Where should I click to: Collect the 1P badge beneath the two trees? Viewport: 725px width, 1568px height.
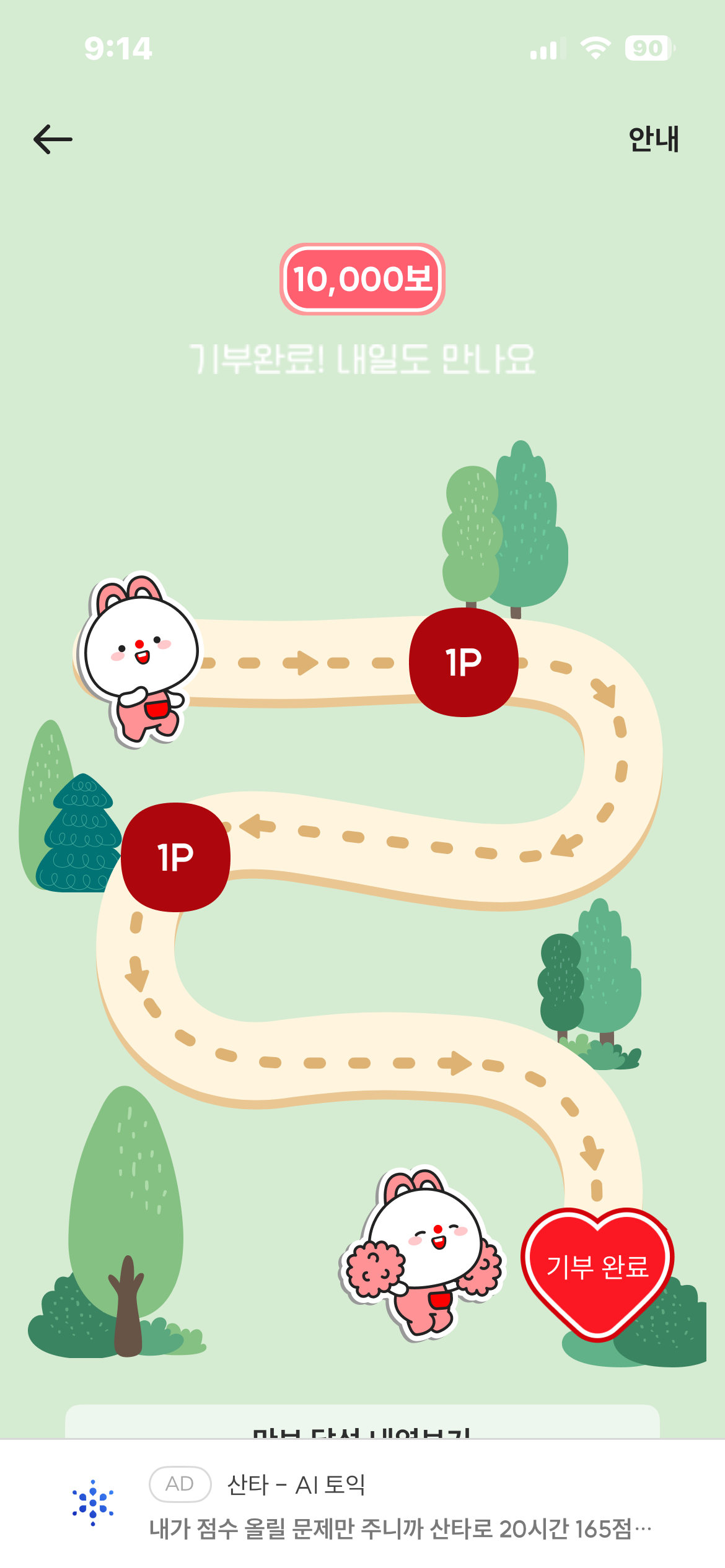(464, 662)
